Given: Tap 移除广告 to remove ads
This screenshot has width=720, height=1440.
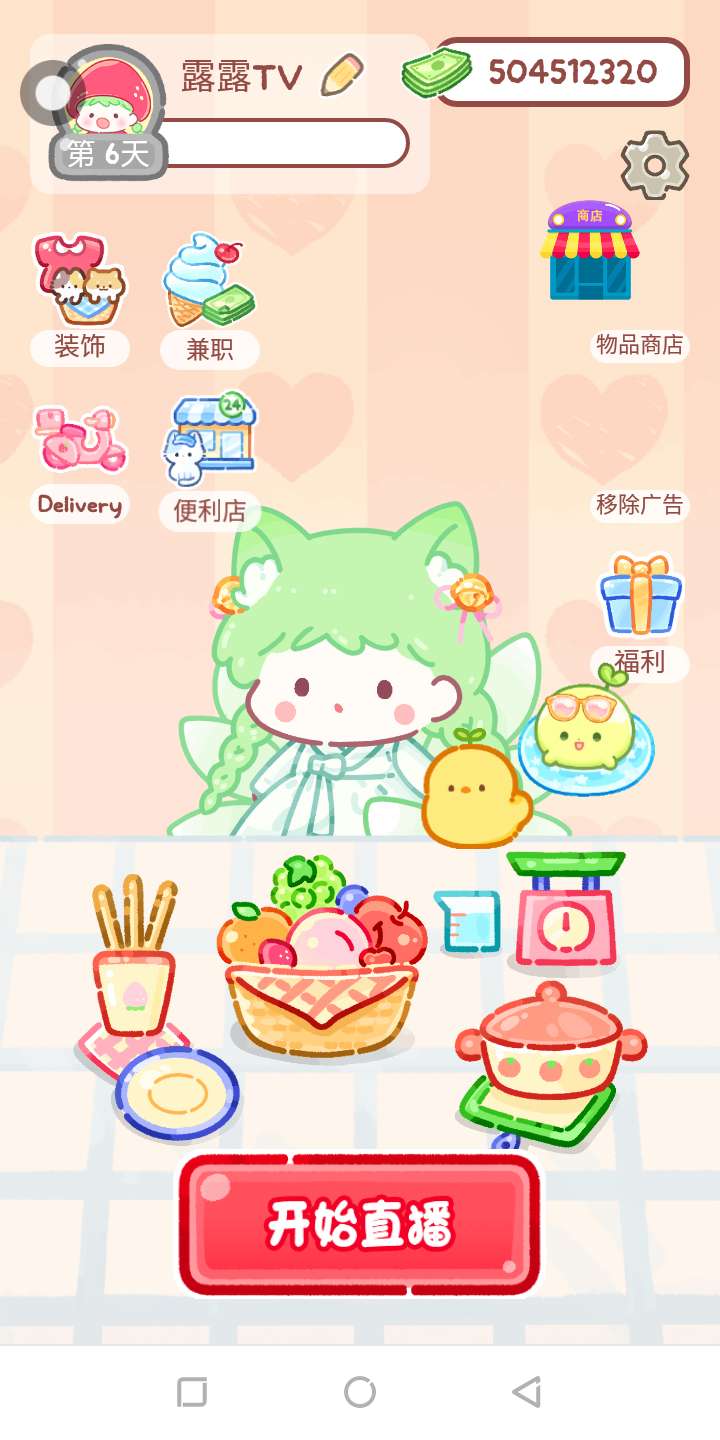Looking at the screenshot, I should (639, 505).
